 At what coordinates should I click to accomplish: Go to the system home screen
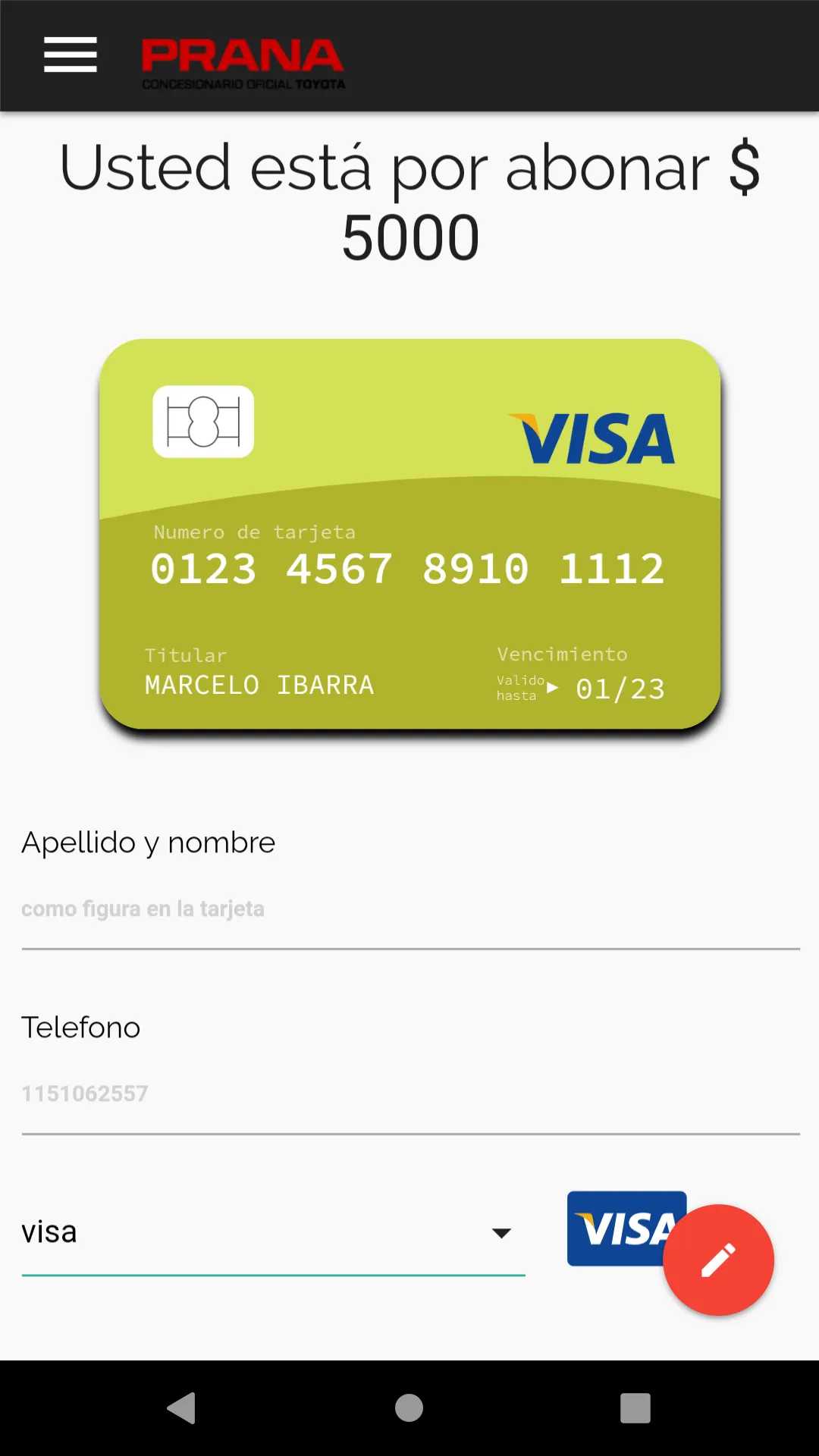pos(409,1408)
